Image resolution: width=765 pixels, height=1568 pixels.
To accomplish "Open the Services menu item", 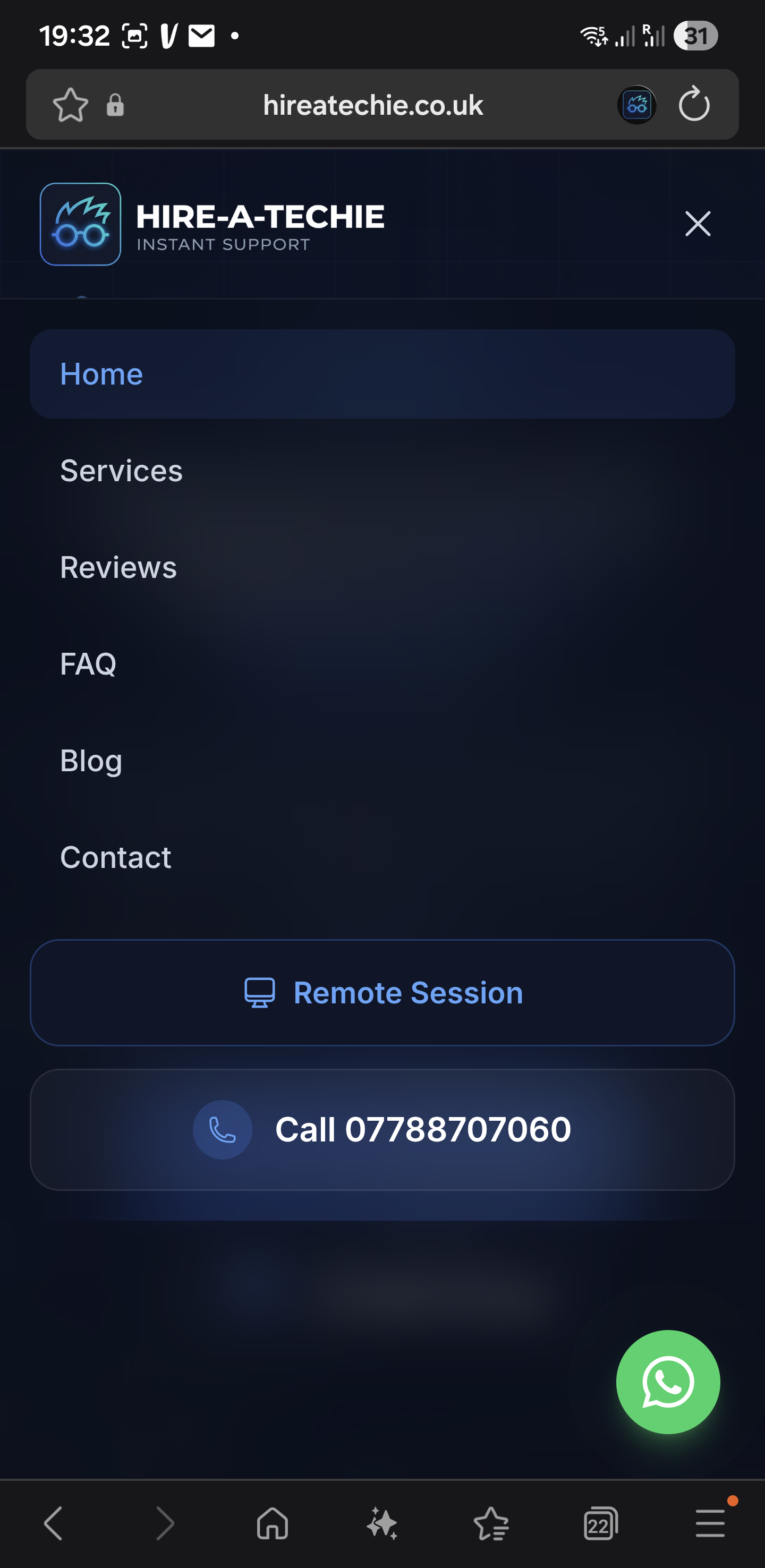I will 121,470.
